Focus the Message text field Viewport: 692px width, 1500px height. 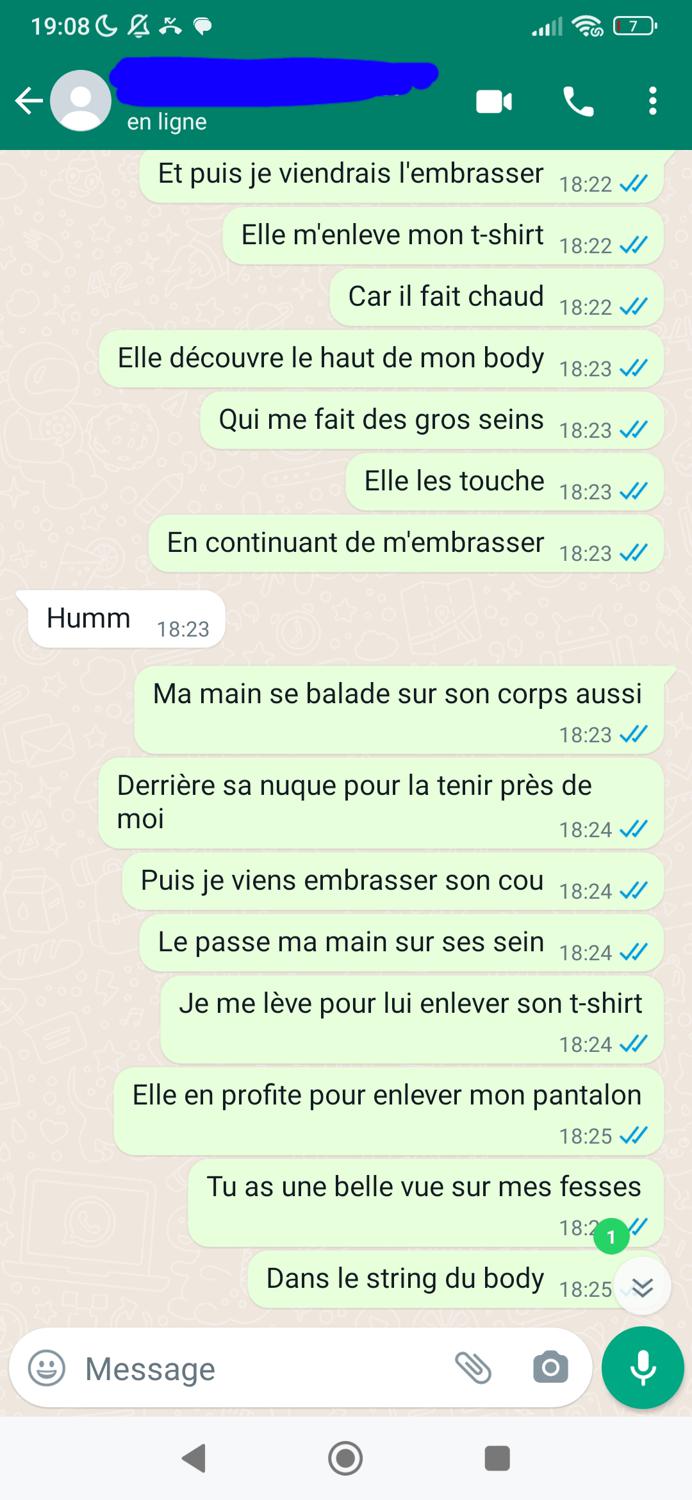click(260, 1368)
